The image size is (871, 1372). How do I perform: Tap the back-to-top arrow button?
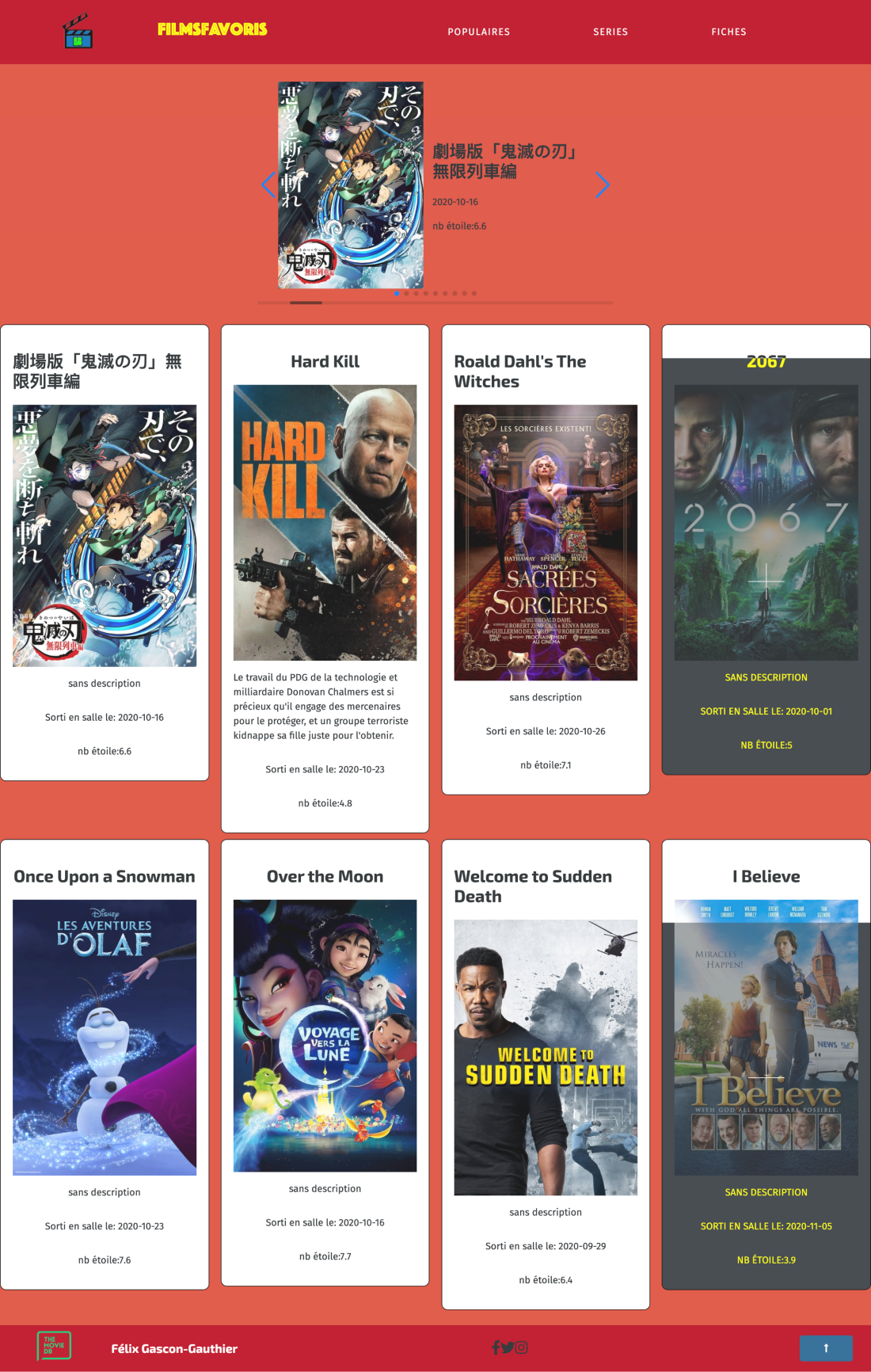click(x=826, y=1347)
